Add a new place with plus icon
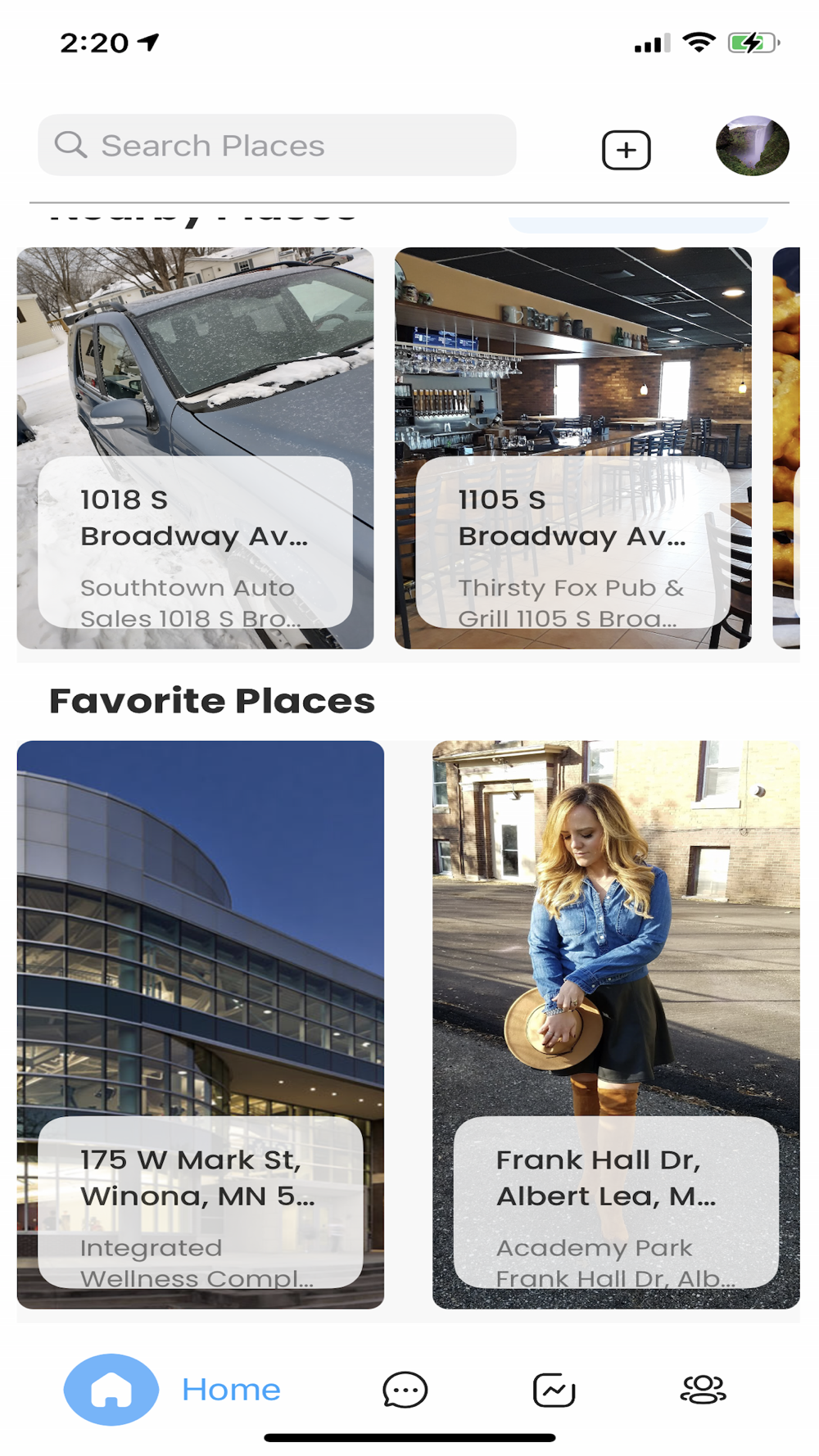 [627, 150]
